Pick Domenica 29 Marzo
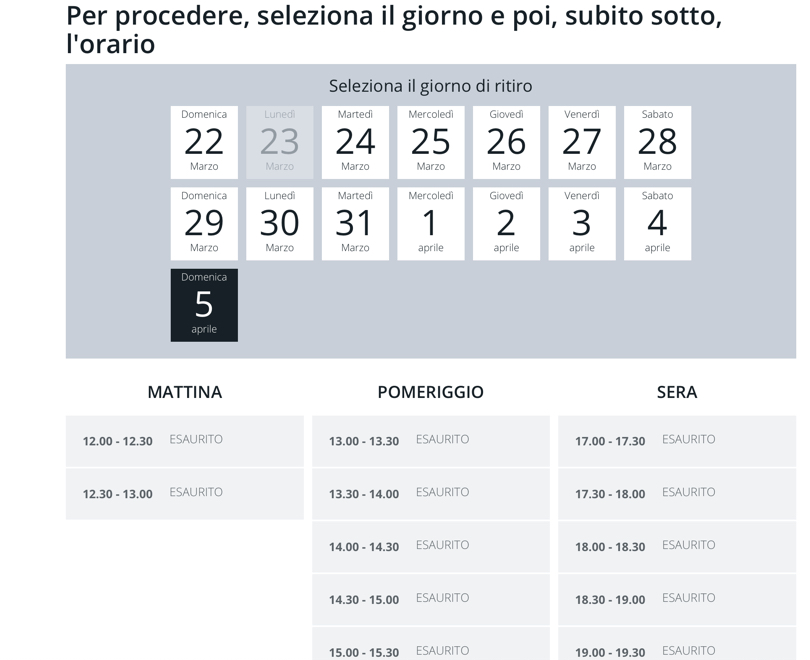 click(x=204, y=223)
